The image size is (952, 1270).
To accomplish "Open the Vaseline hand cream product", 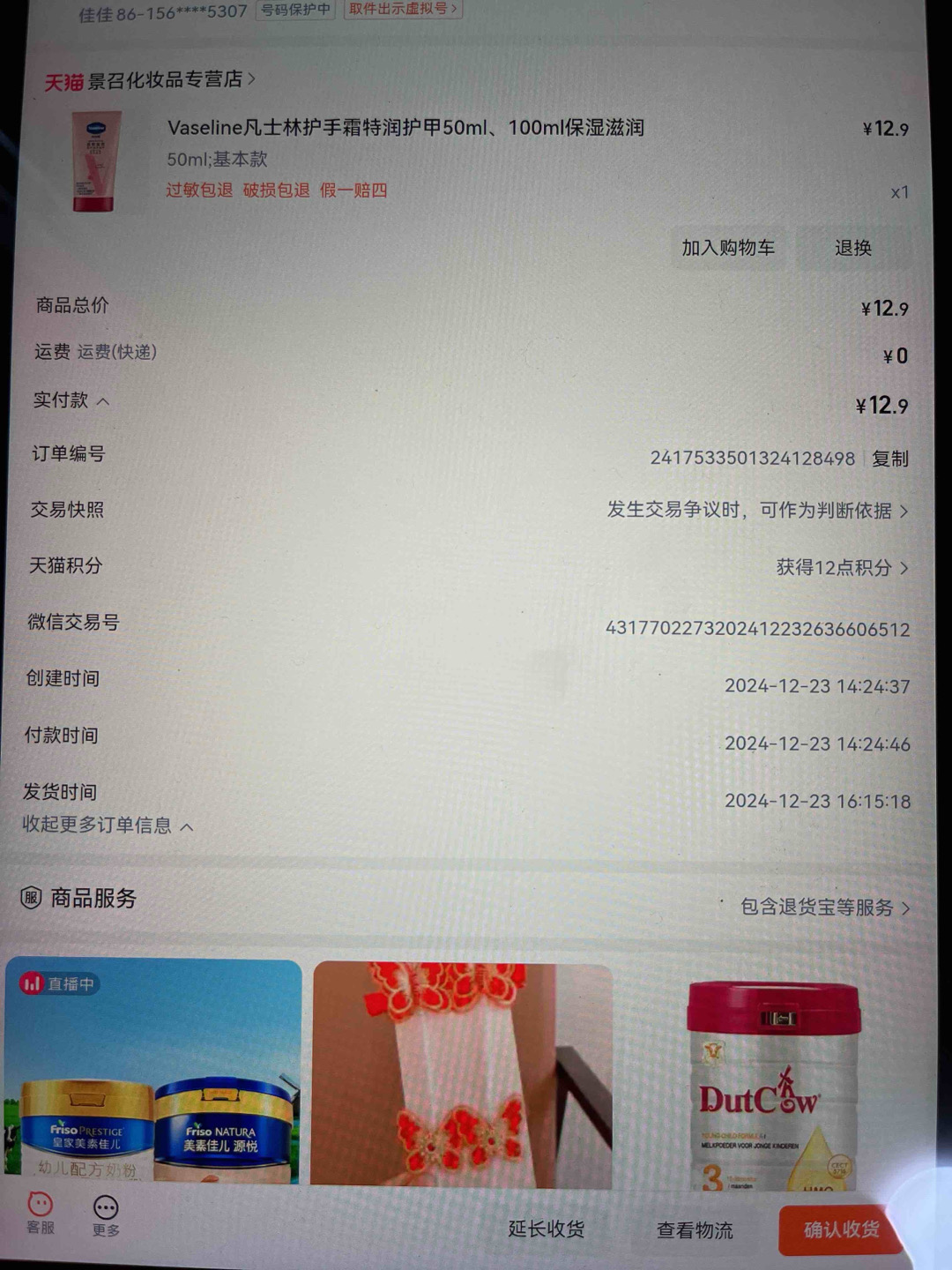I will (405, 128).
